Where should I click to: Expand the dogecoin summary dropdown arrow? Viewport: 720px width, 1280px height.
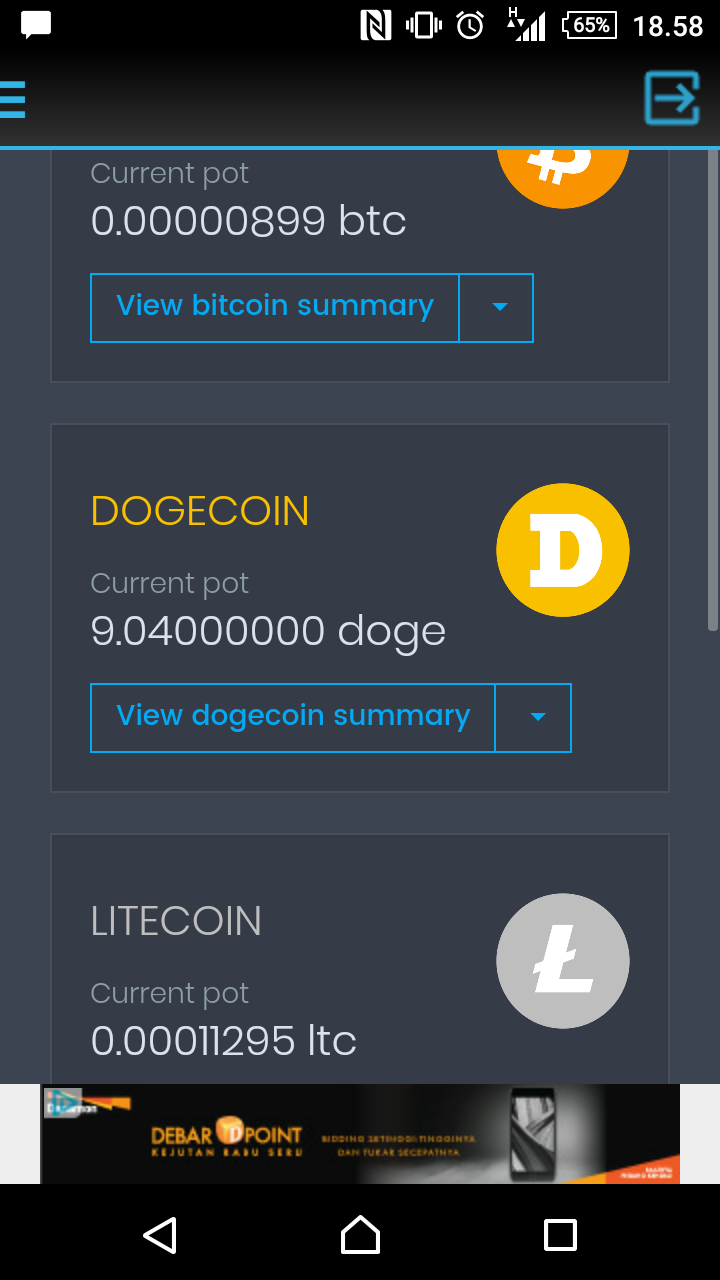(x=534, y=718)
